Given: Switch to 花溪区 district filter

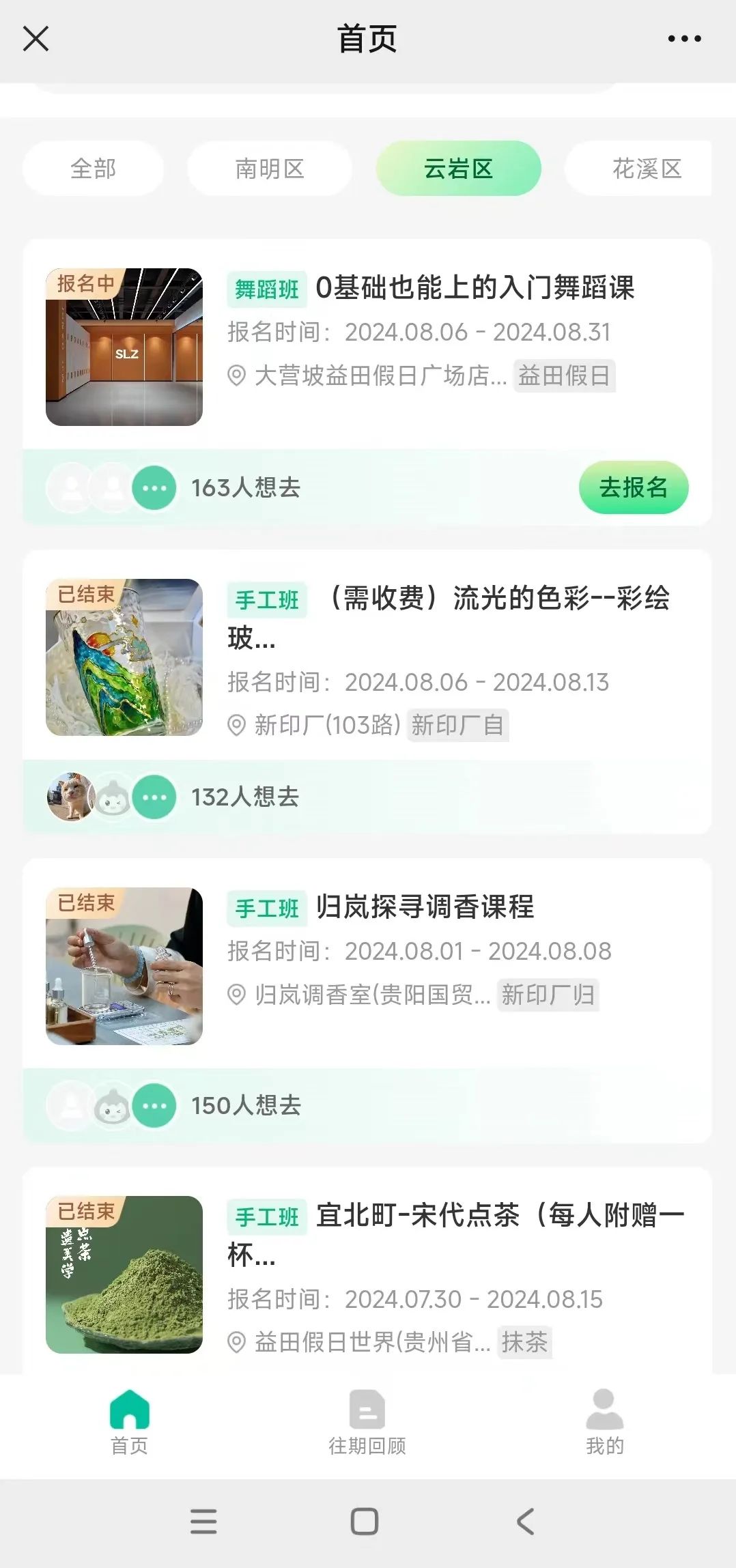Looking at the screenshot, I should click(x=645, y=169).
